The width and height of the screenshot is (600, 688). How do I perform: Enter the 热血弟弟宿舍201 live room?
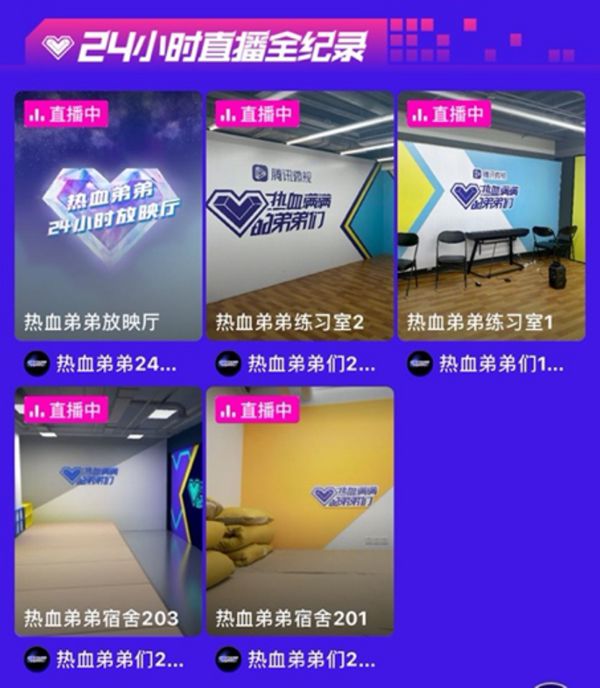pyautogui.click(x=299, y=510)
